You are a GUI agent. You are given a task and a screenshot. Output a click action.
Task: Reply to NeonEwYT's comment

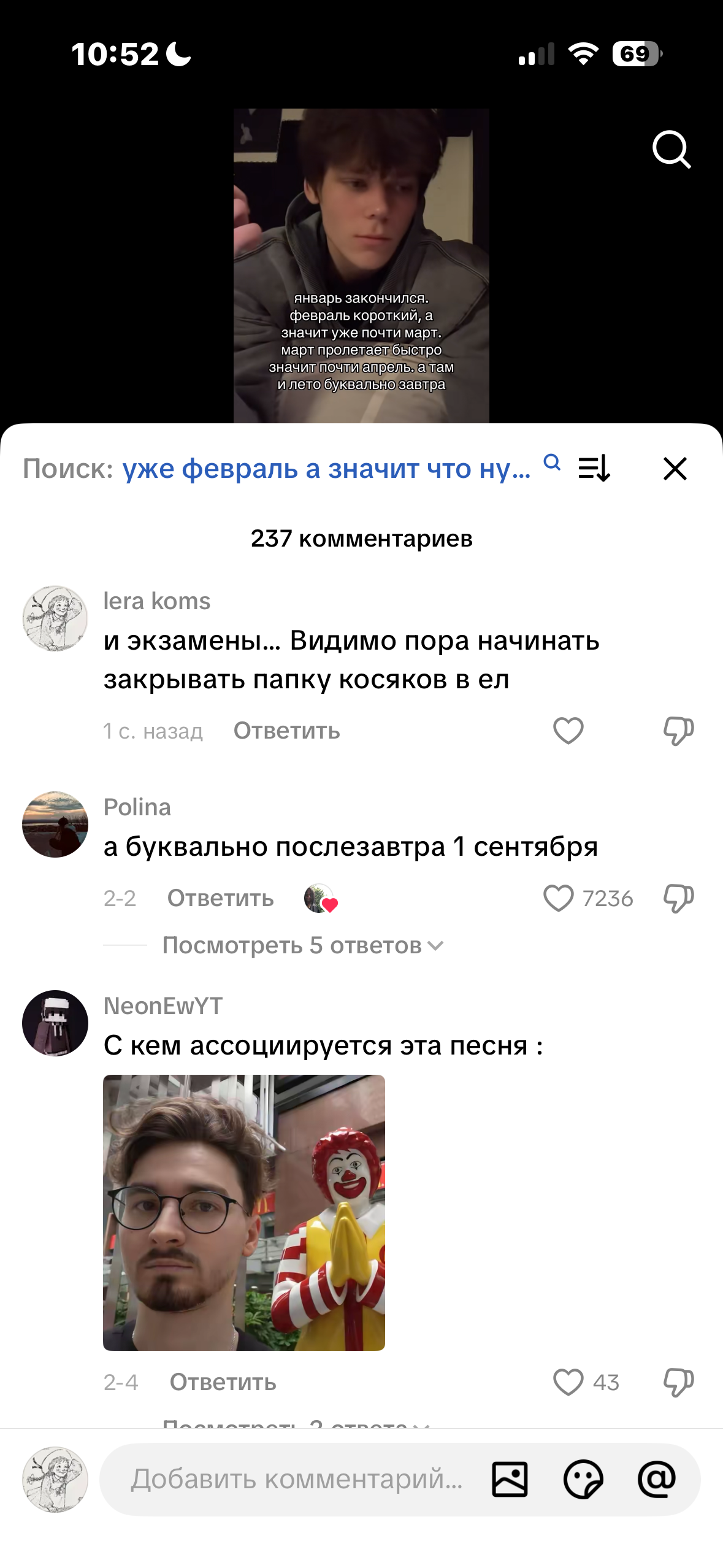(223, 1382)
